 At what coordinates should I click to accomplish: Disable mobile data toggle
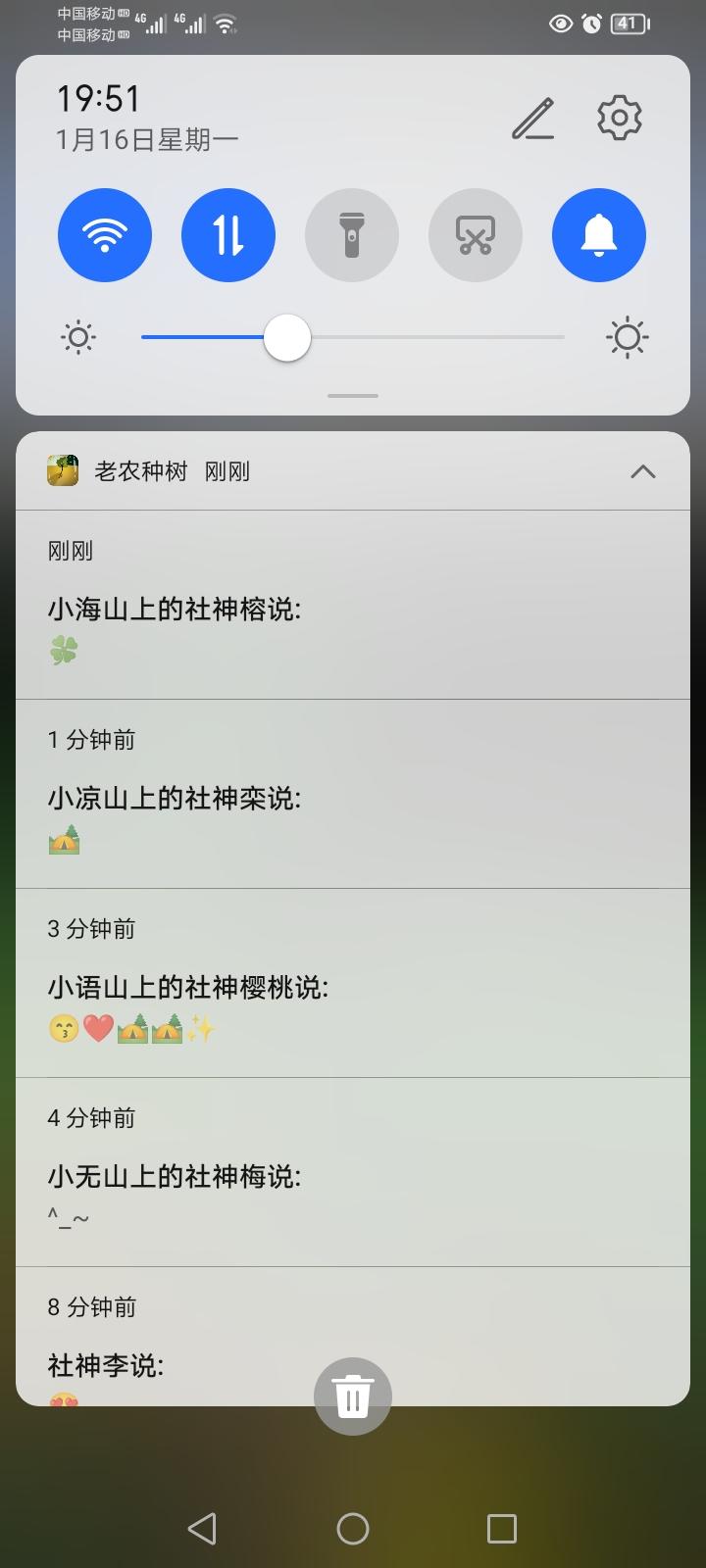[x=228, y=235]
